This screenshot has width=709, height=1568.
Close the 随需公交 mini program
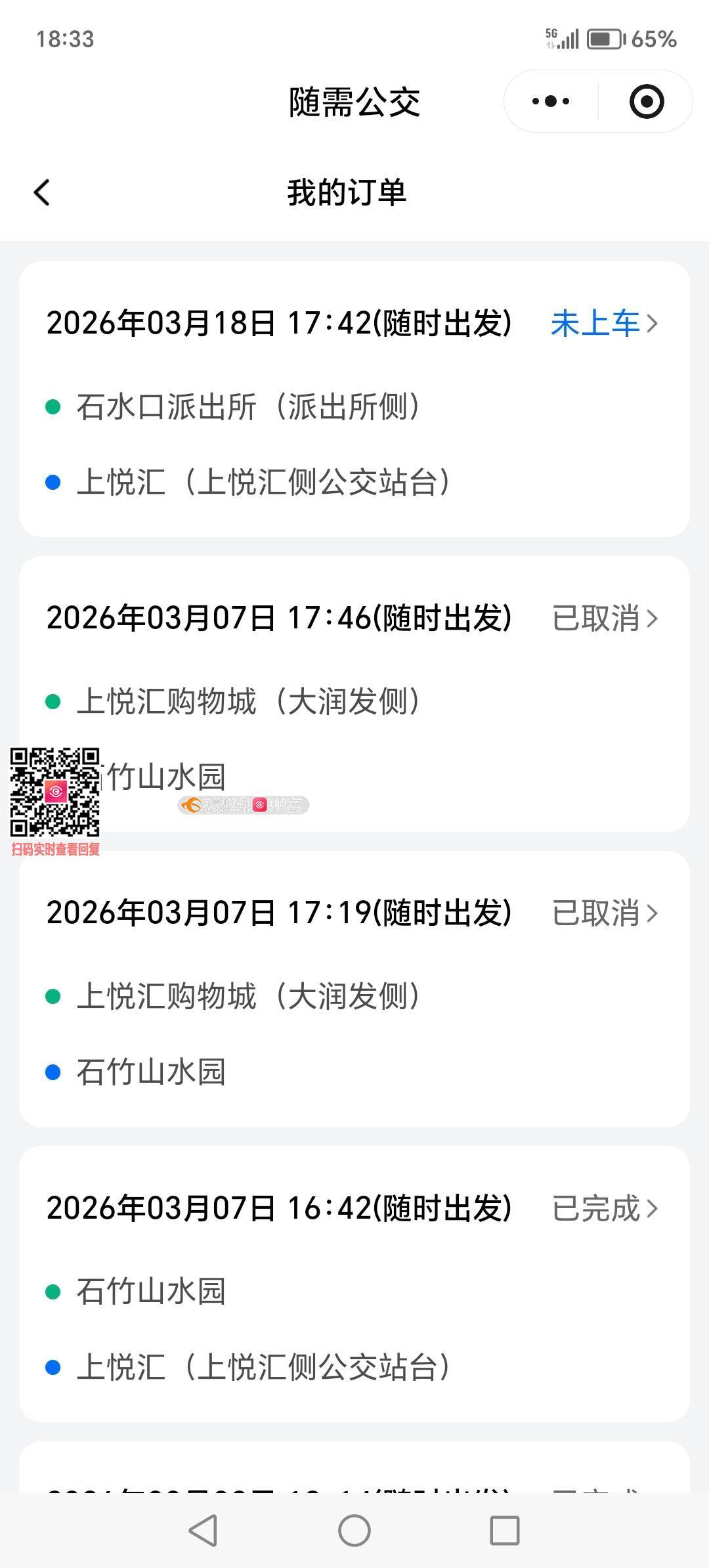pos(646,102)
